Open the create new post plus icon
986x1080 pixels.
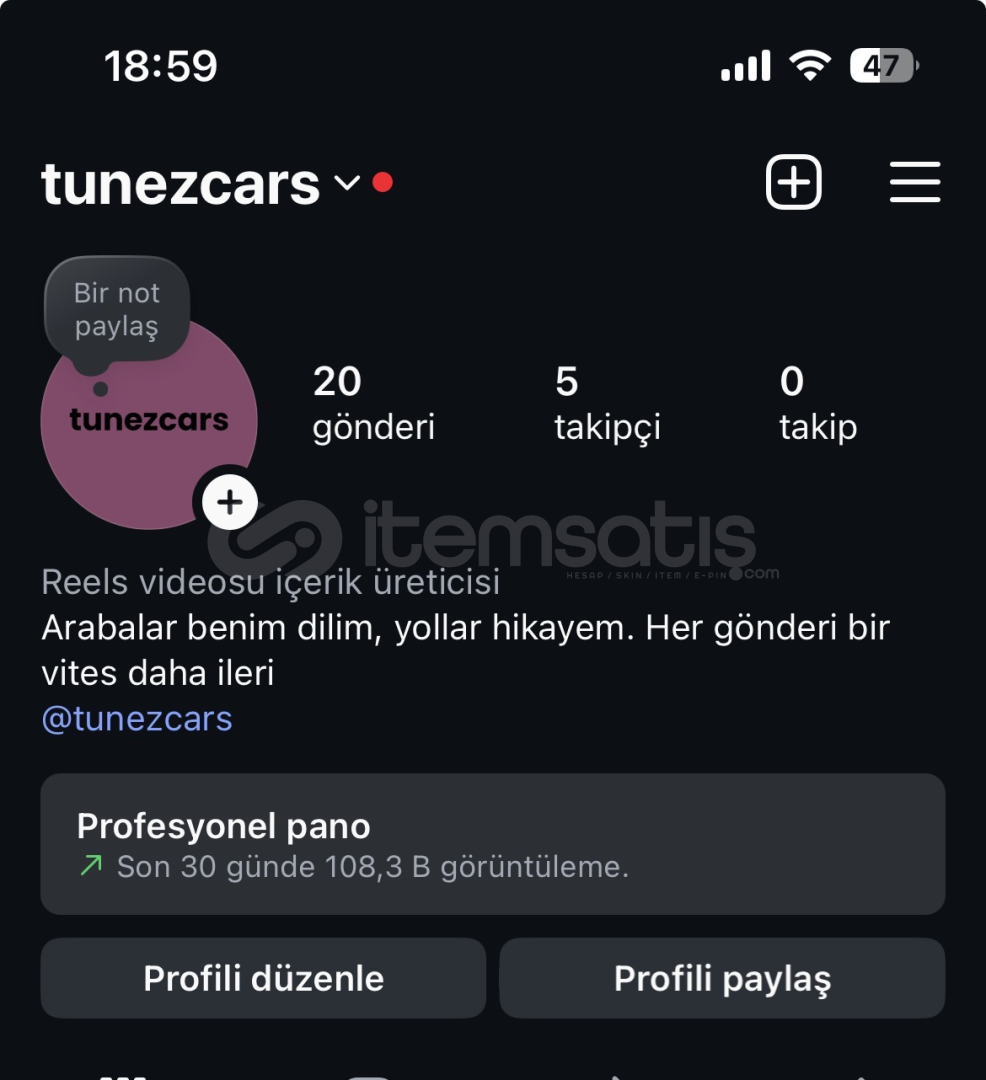pos(794,182)
